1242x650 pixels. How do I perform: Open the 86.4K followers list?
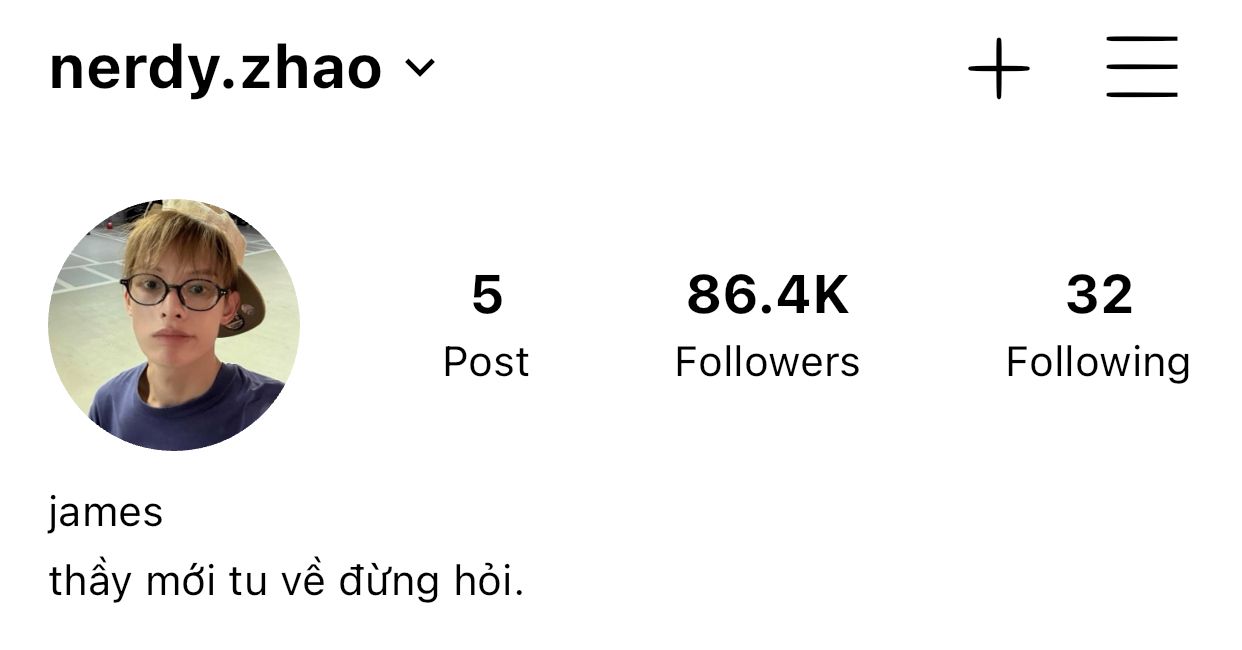[767, 326]
